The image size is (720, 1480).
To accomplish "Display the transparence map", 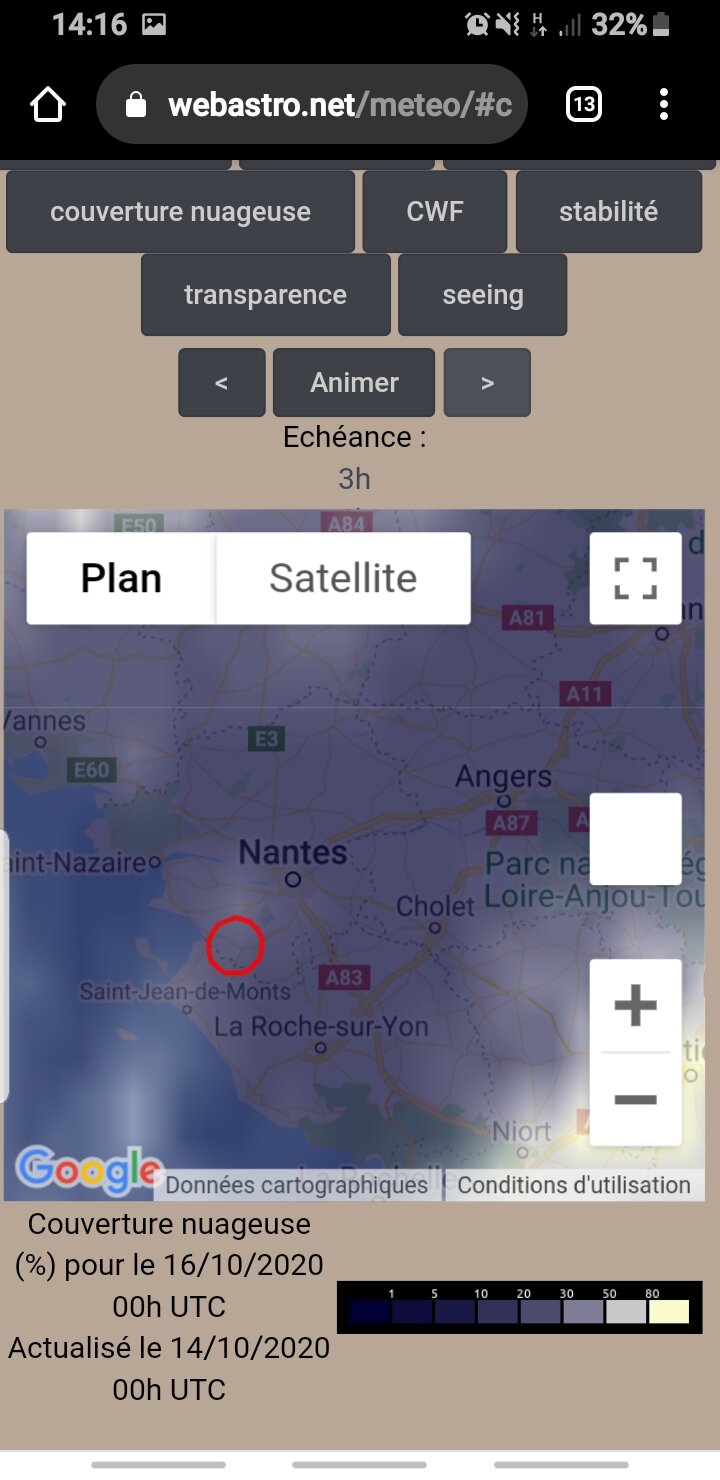I will [x=265, y=295].
